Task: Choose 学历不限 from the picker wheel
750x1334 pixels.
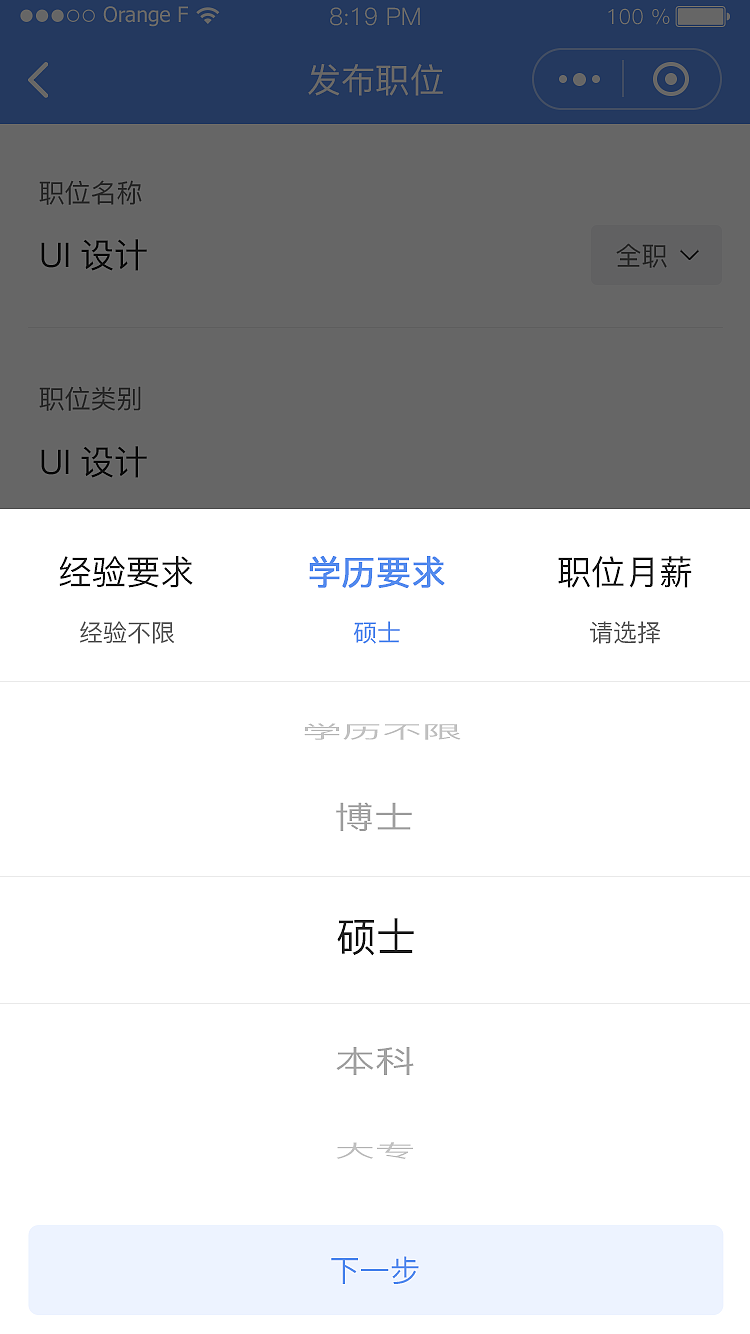Action: click(x=380, y=731)
